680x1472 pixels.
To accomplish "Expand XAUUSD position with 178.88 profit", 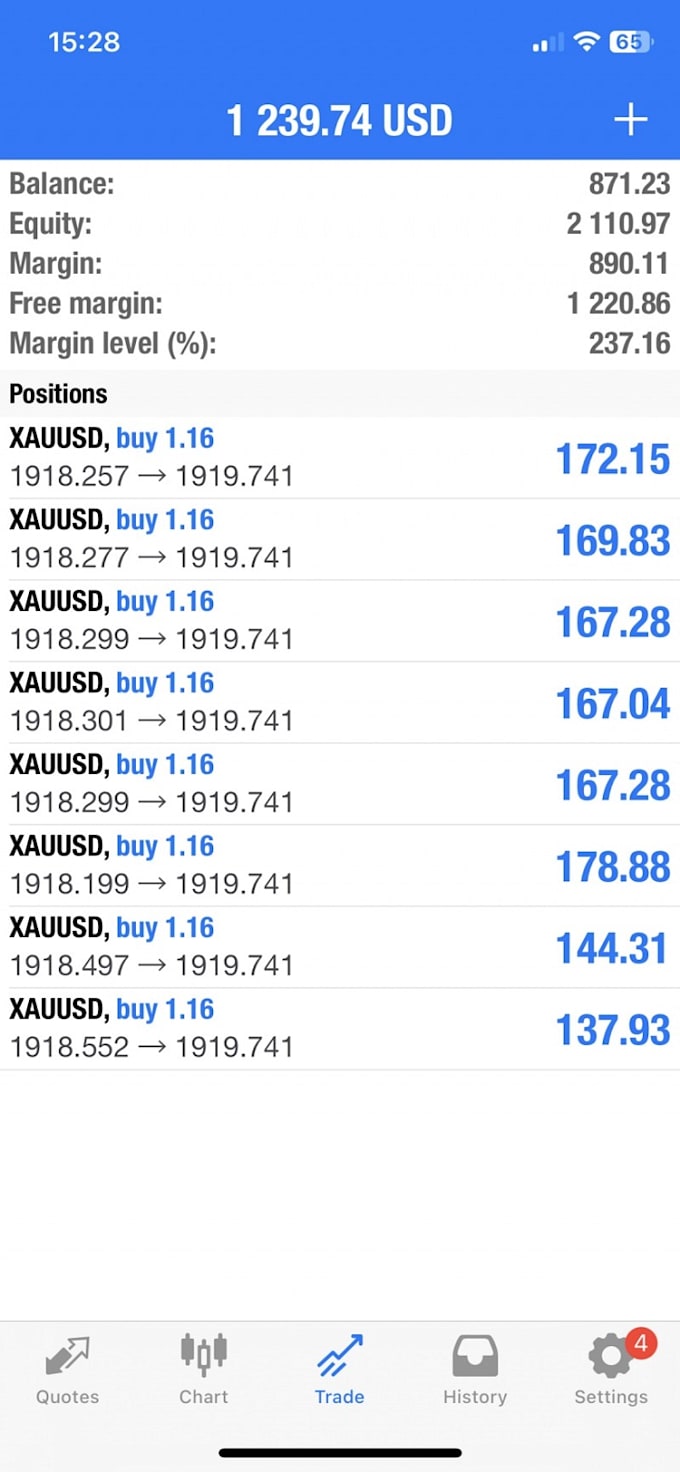I will pos(340,866).
